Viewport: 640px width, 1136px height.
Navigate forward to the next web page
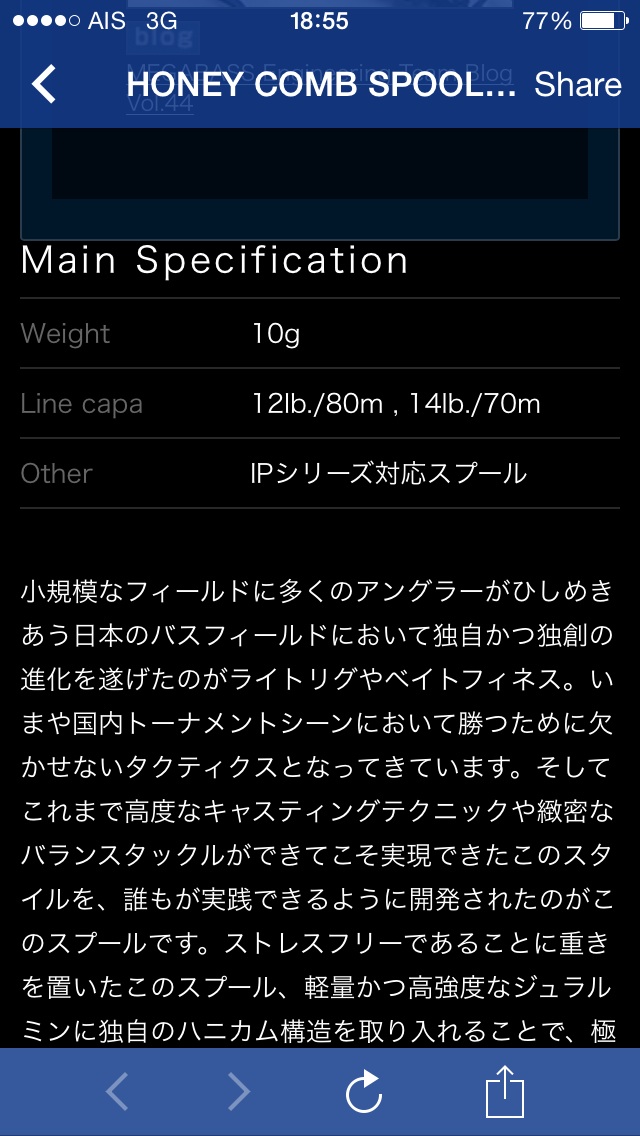pyautogui.click(x=239, y=1092)
